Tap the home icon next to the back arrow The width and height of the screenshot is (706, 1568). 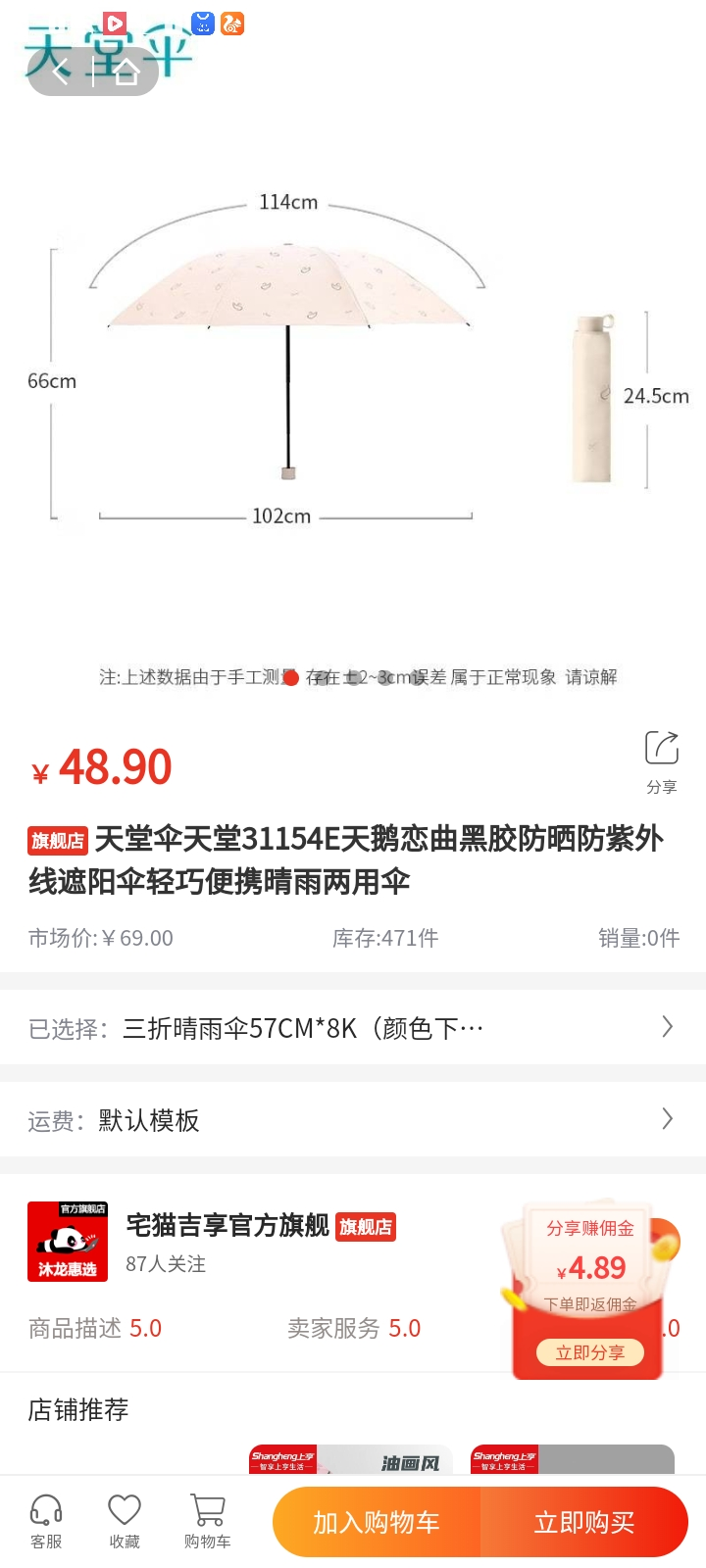(x=125, y=72)
